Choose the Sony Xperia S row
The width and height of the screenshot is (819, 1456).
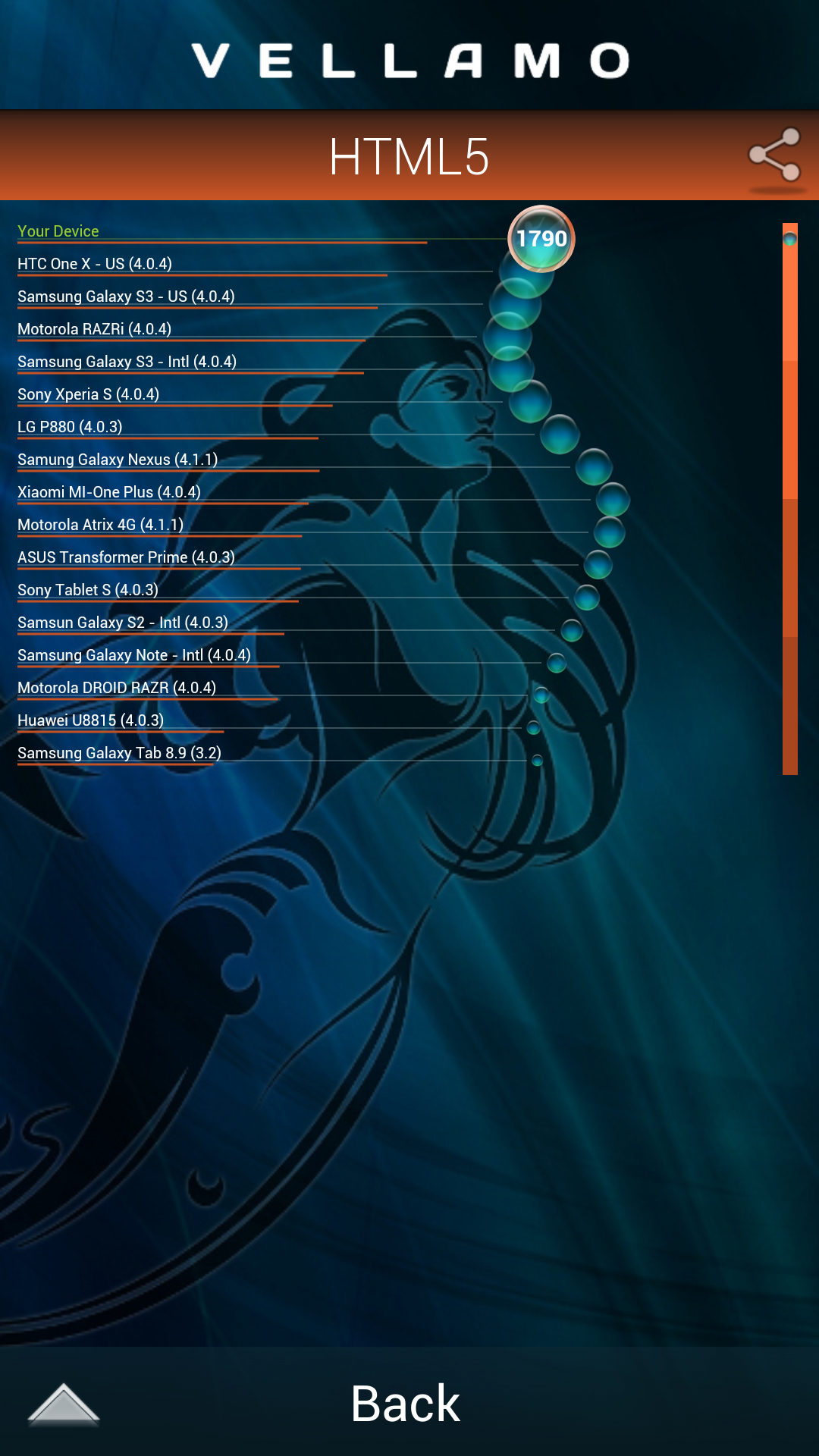click(88, 394)
